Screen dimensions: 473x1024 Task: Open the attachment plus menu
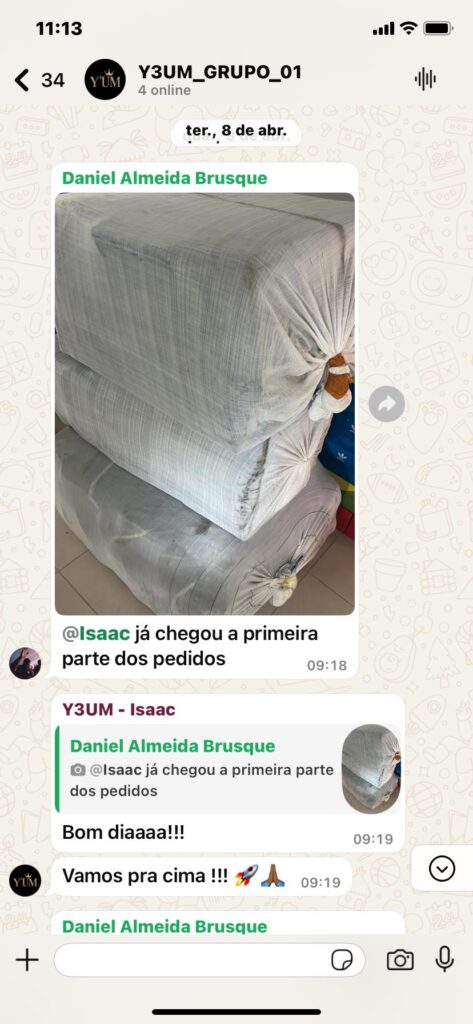(x=27, y=959)
